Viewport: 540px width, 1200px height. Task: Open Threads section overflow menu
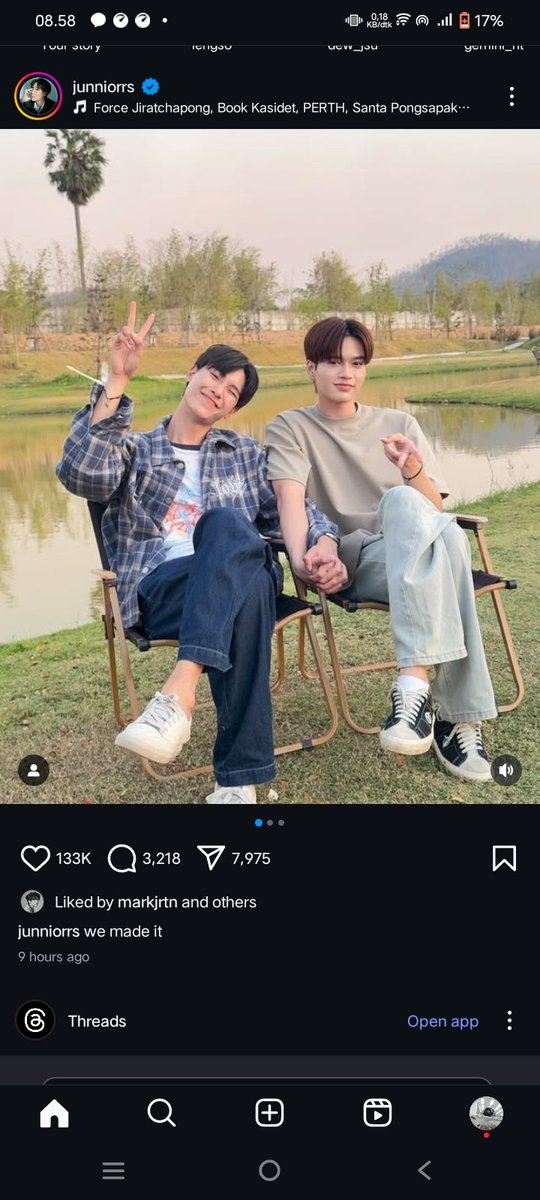click(x=509, y=1021)
